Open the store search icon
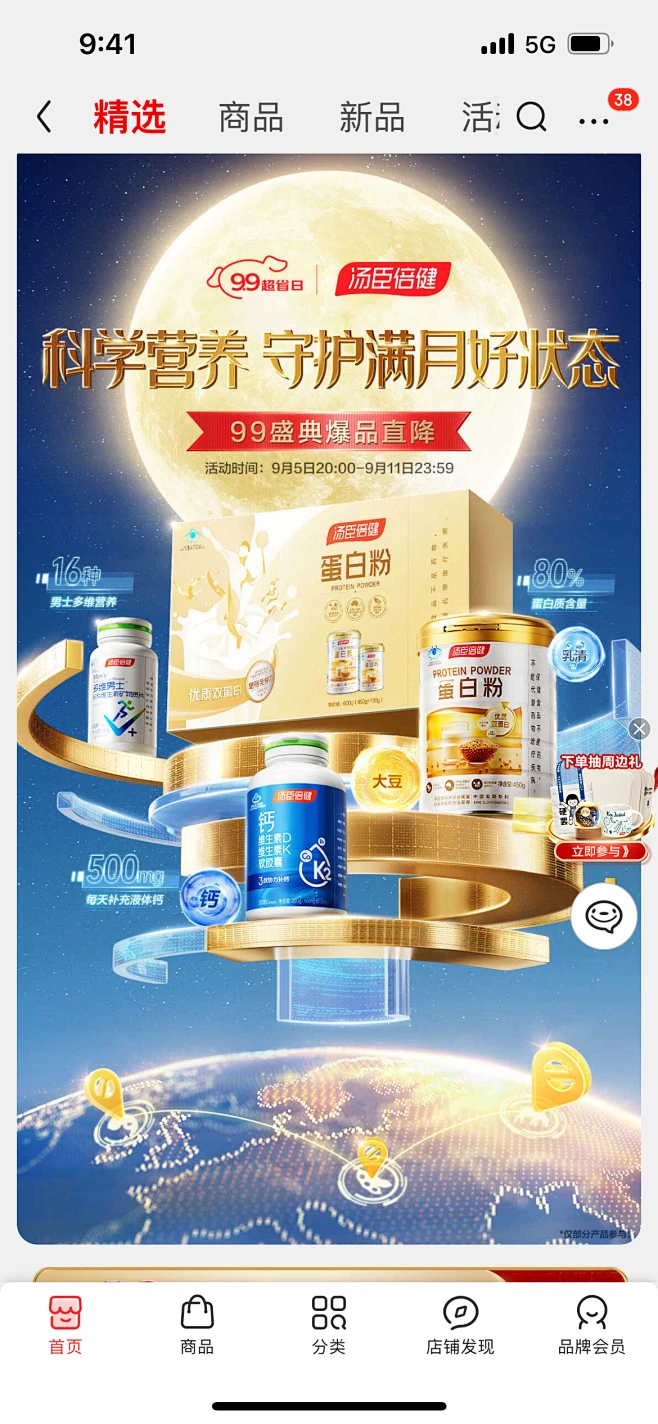This screenshot has height=1424, width=658. click(x=531, y=118)
